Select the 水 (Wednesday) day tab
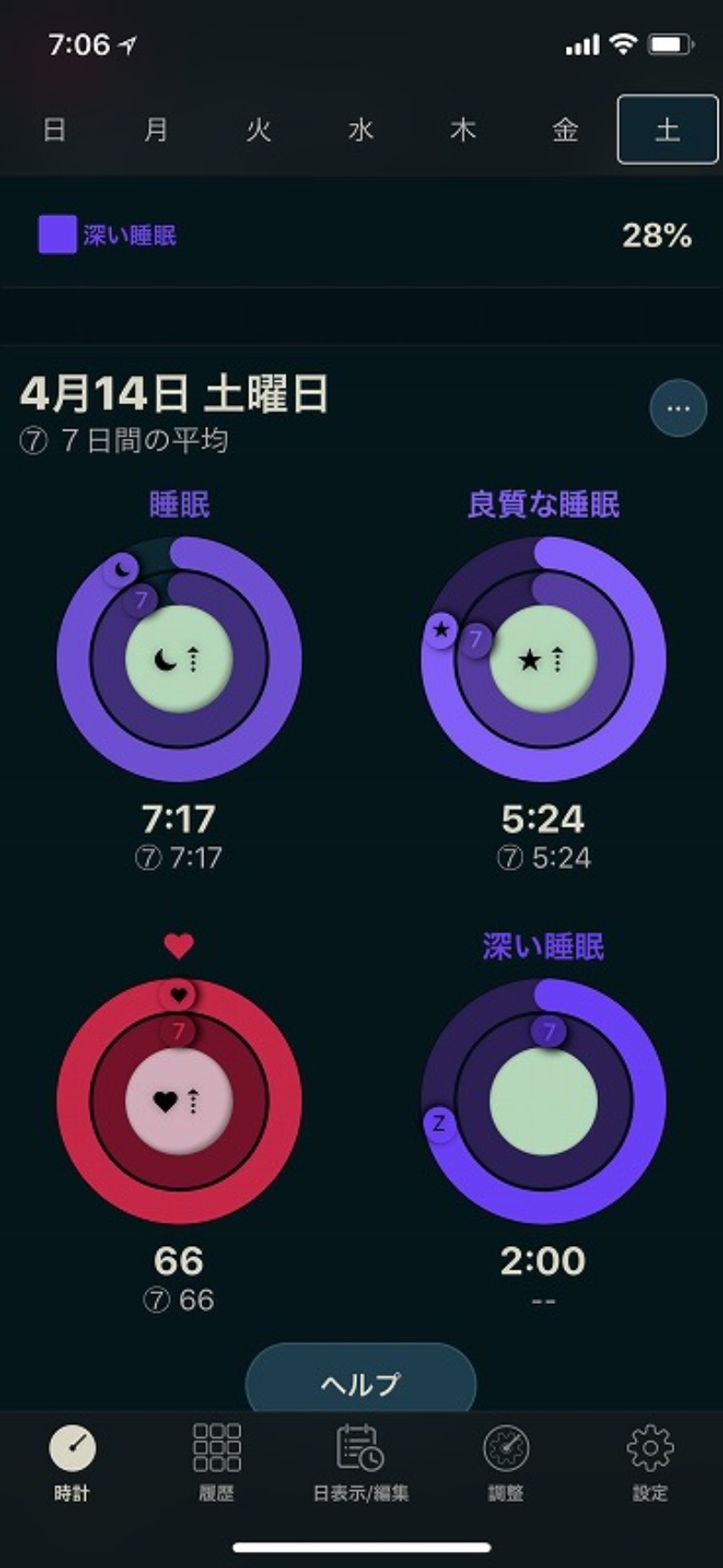723x1568 pixels. pos(361,130)
